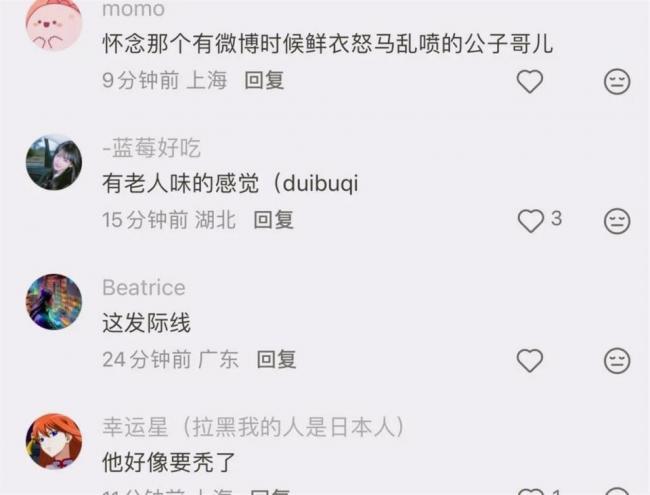Open username -蓝莓好吃
The height and width of the screenshot is (495, 650).
pos(151,148)
